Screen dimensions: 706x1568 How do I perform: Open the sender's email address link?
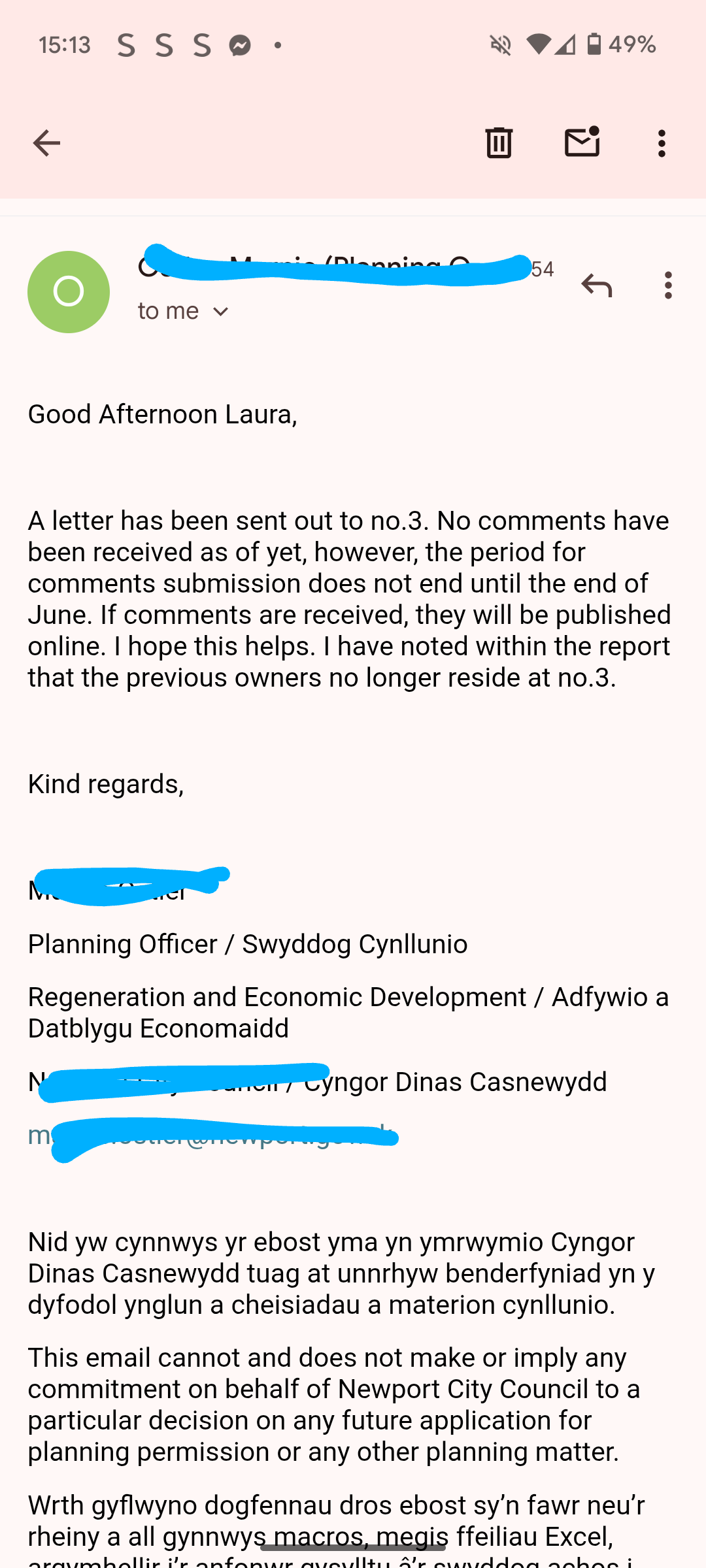pyautogui.click(x=210, y=1135)
